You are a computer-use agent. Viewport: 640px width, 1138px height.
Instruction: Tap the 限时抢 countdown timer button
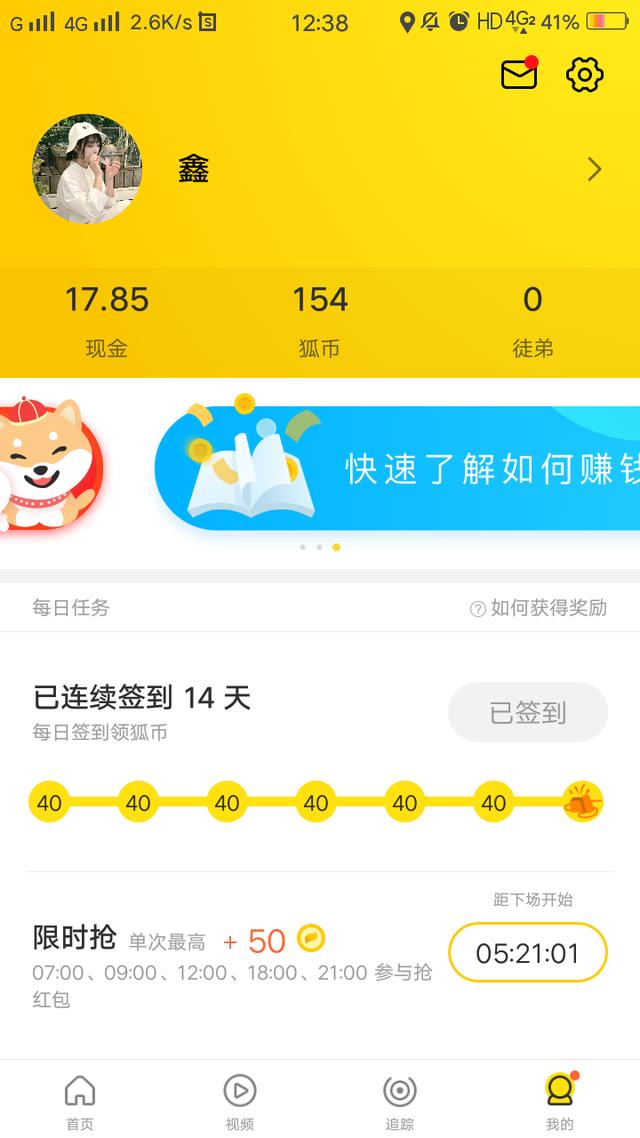point(528,952)
